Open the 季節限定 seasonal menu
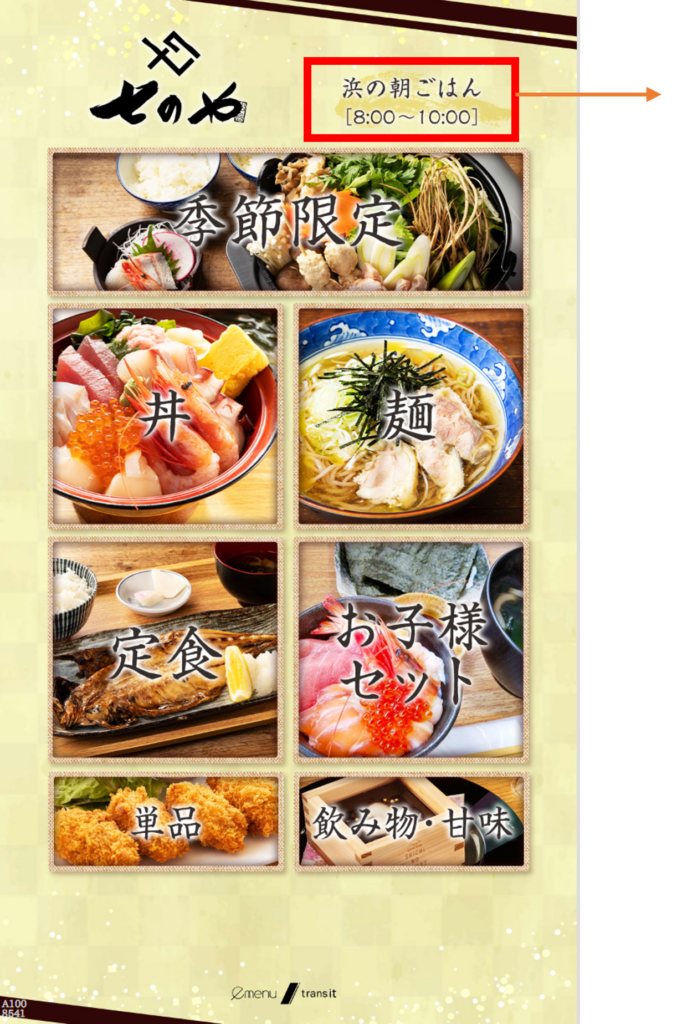 coord(287,221)
